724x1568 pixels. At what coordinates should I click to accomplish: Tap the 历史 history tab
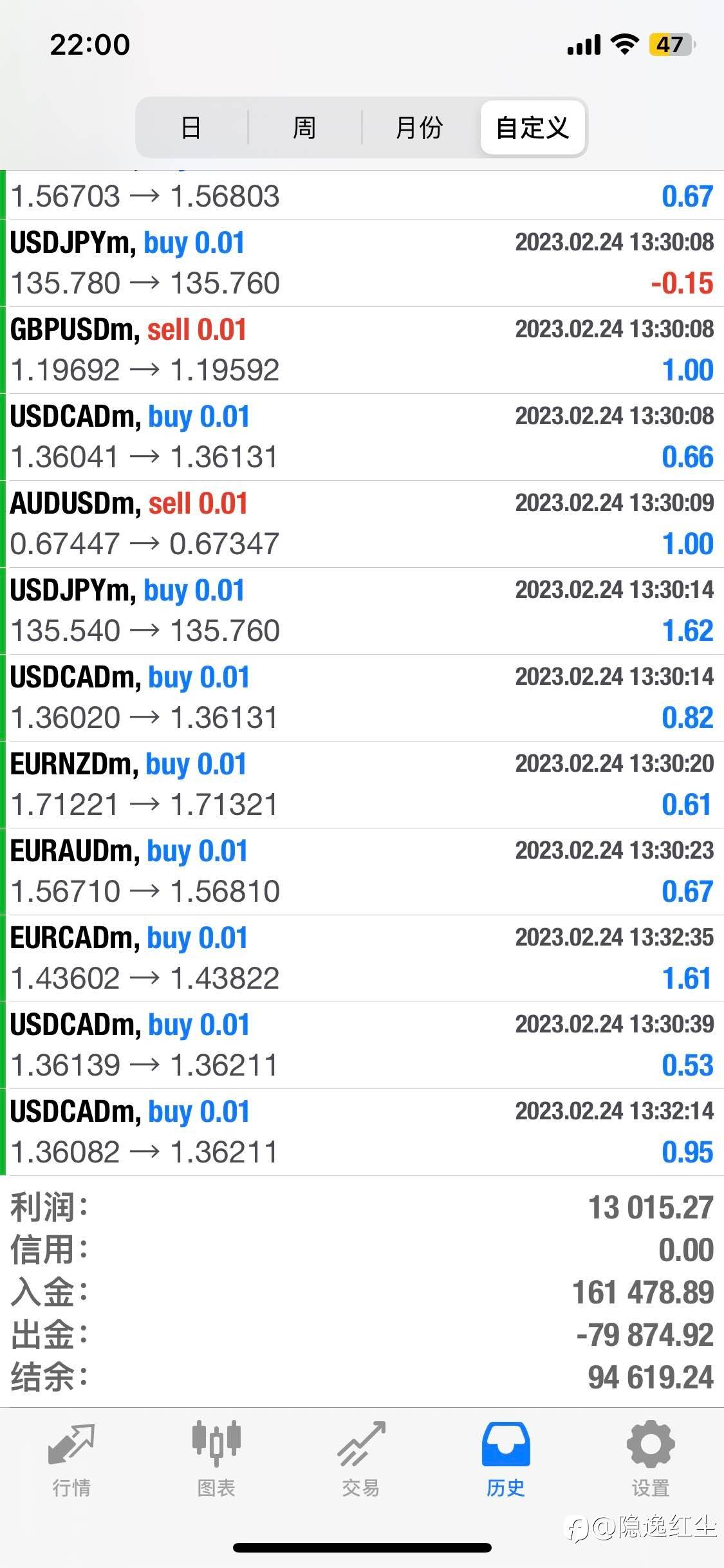[x=506, y=1459]
